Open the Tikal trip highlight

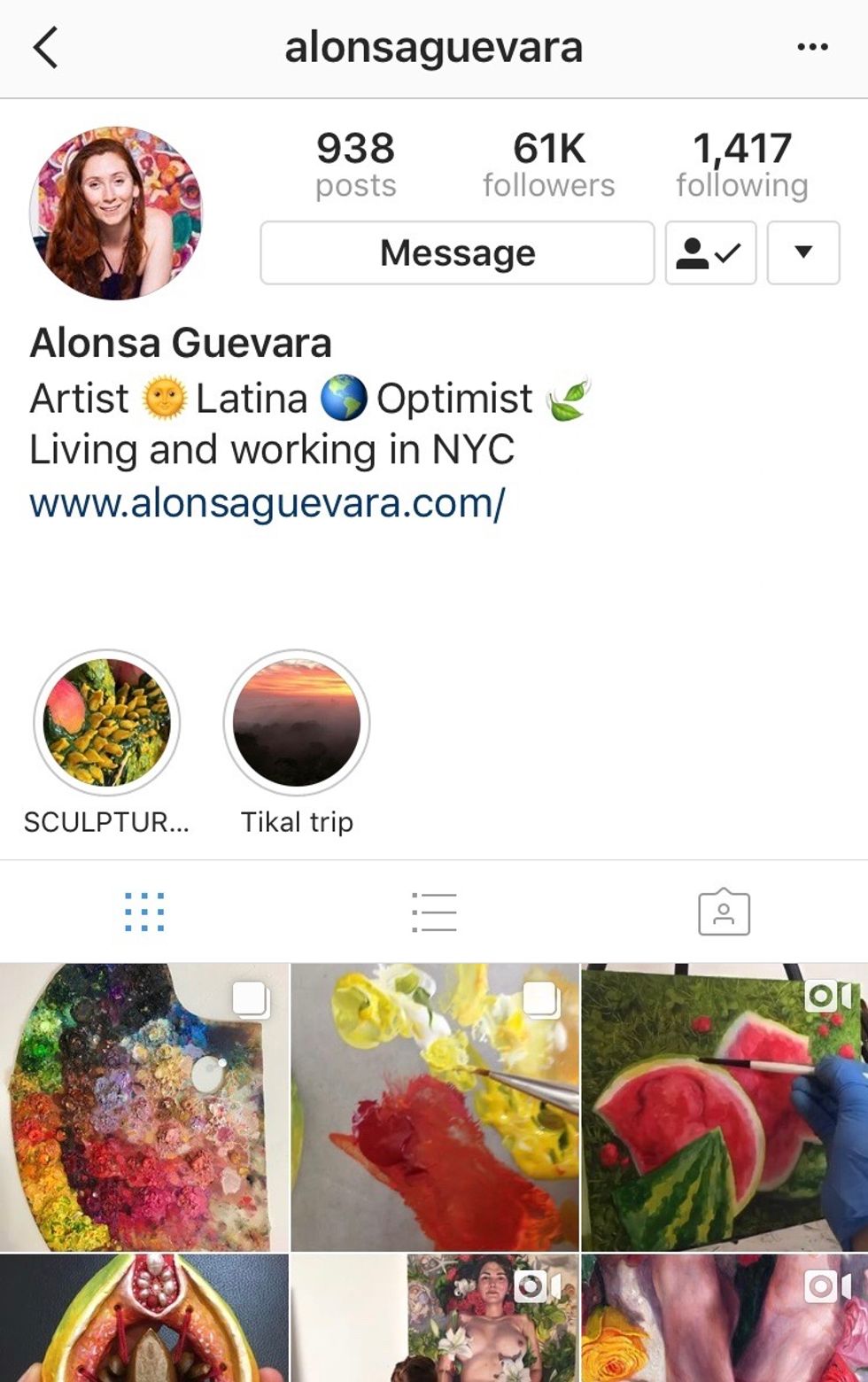tap(297, 723)
